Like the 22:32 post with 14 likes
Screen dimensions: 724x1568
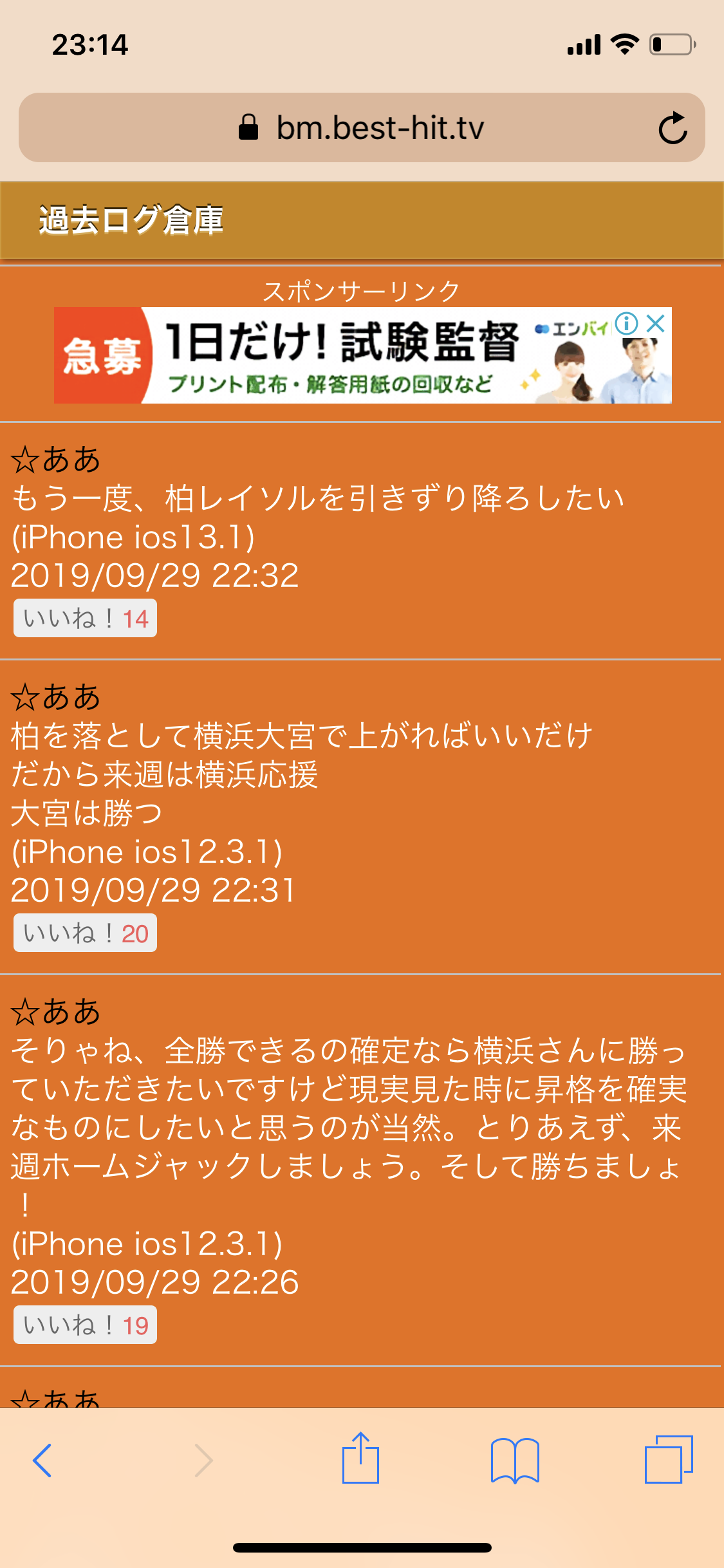click(85, 619)
